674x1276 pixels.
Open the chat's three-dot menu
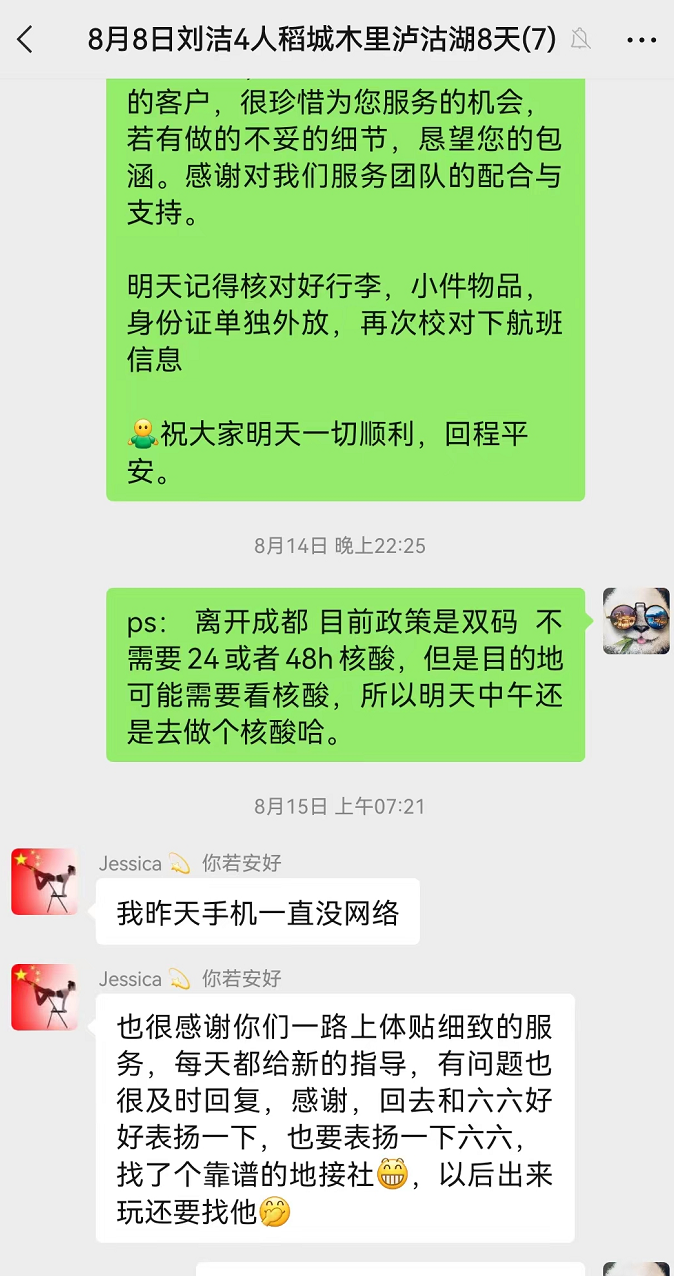click(641, 40)
